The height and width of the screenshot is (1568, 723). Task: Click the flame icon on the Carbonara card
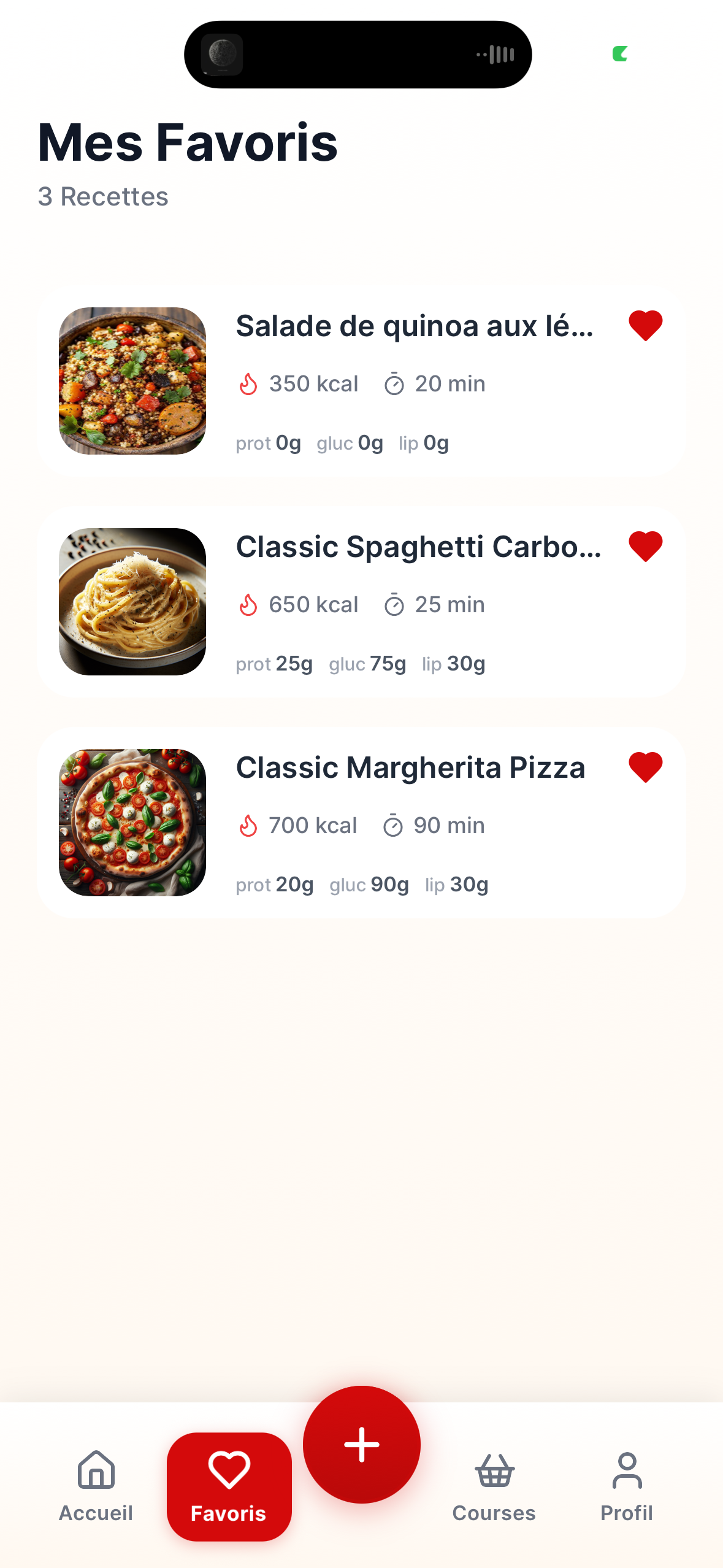(248, 604)
